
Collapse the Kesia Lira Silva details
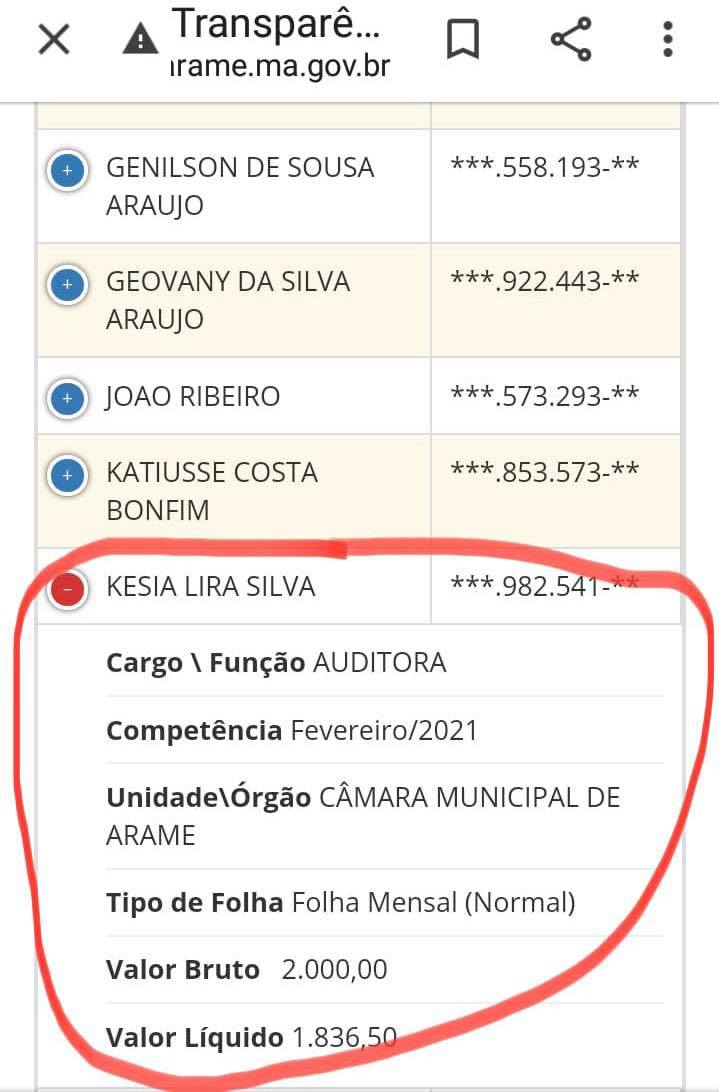67,589
